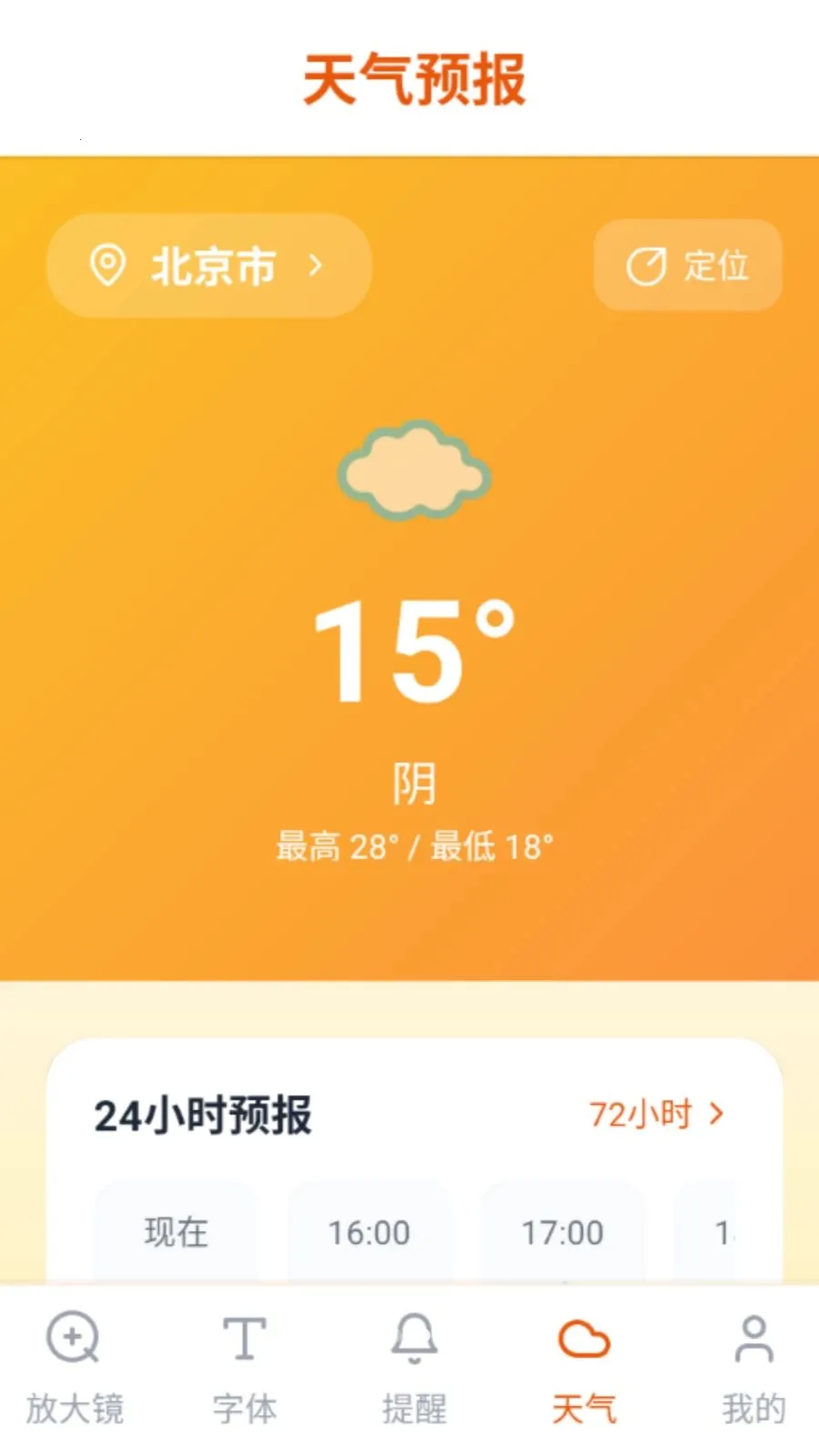Click the arrow beside 72小时

pyautogui.click(x=718, y=1112)
